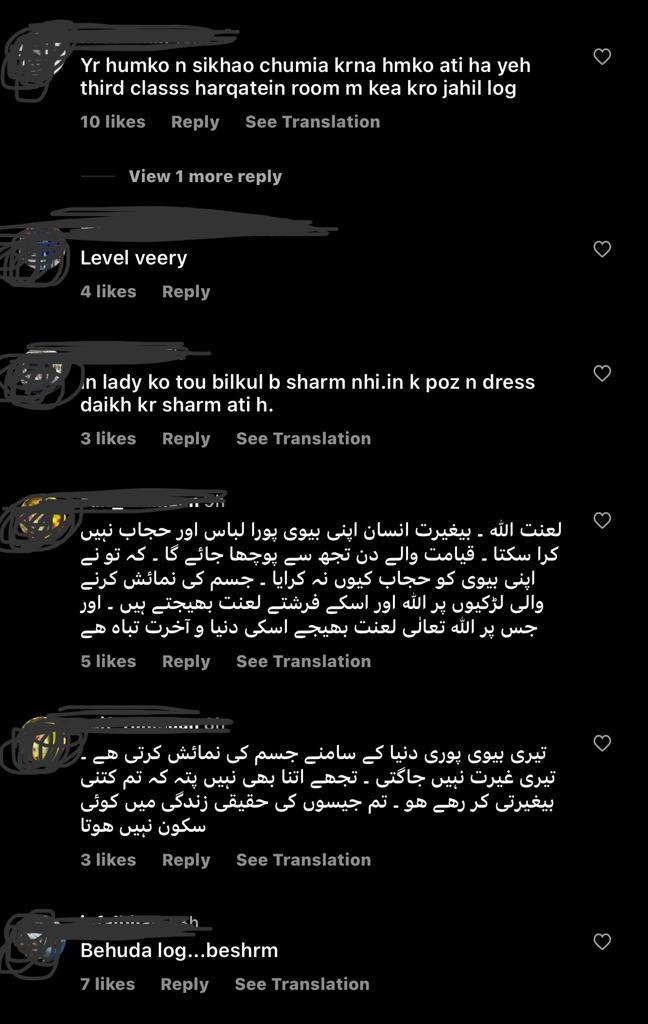See translation of 'in lady ko tou' comment
648x1024 pixels.
pos(303,439)
